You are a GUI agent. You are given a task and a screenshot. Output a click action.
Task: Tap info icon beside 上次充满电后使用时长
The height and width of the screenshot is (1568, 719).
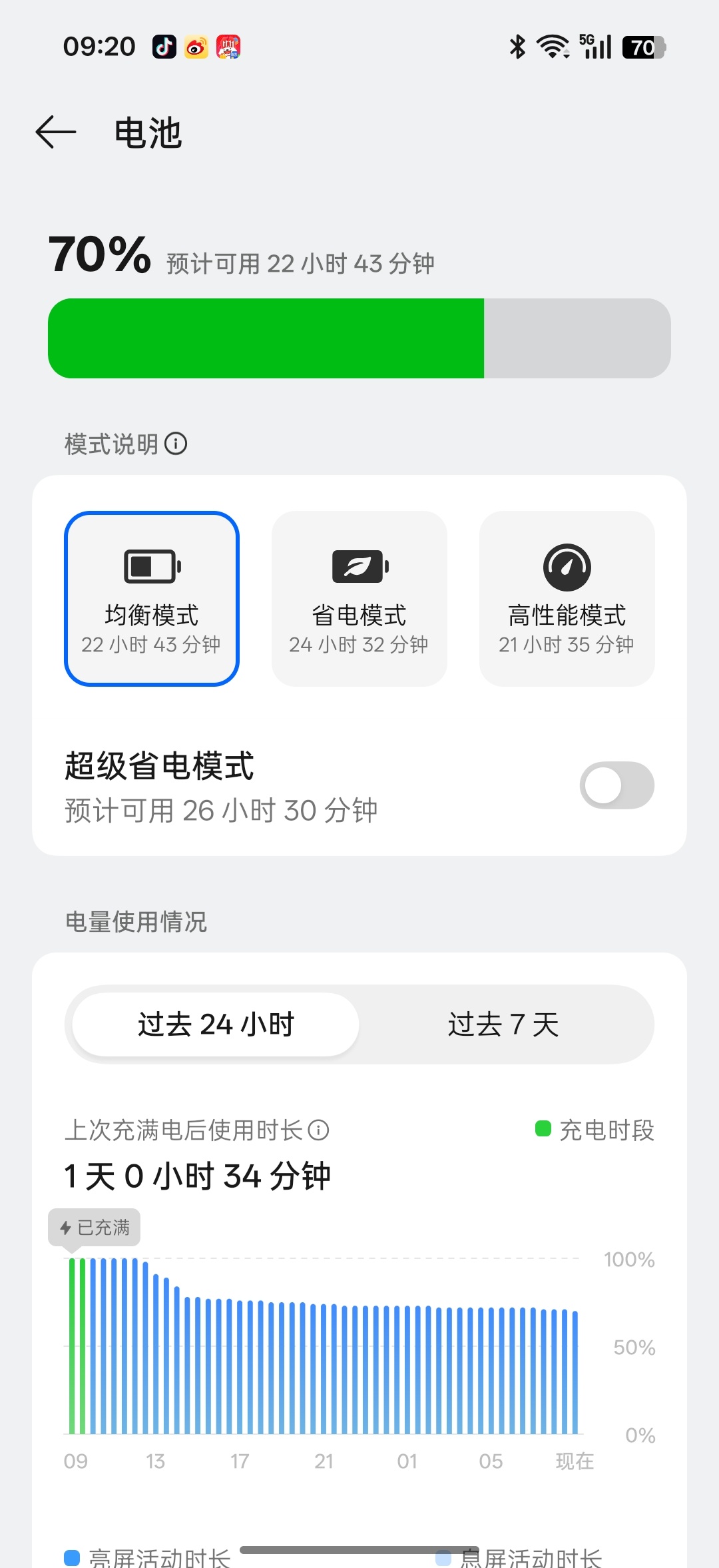[319, 1130]
